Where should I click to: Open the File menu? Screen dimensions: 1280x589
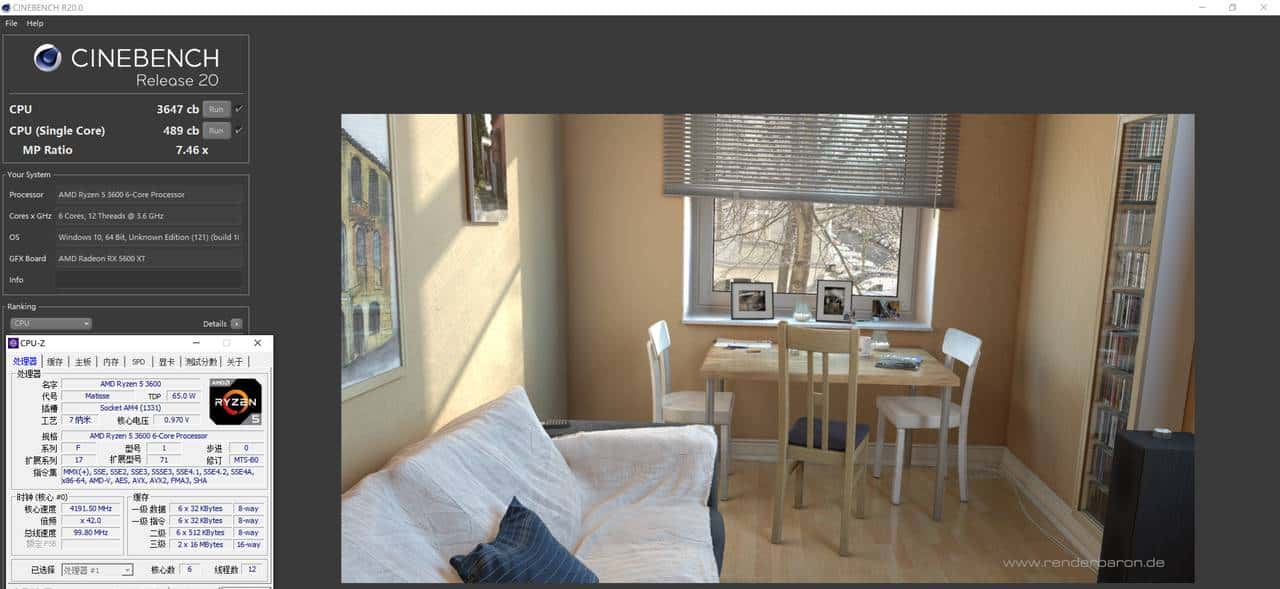point(11,23)
